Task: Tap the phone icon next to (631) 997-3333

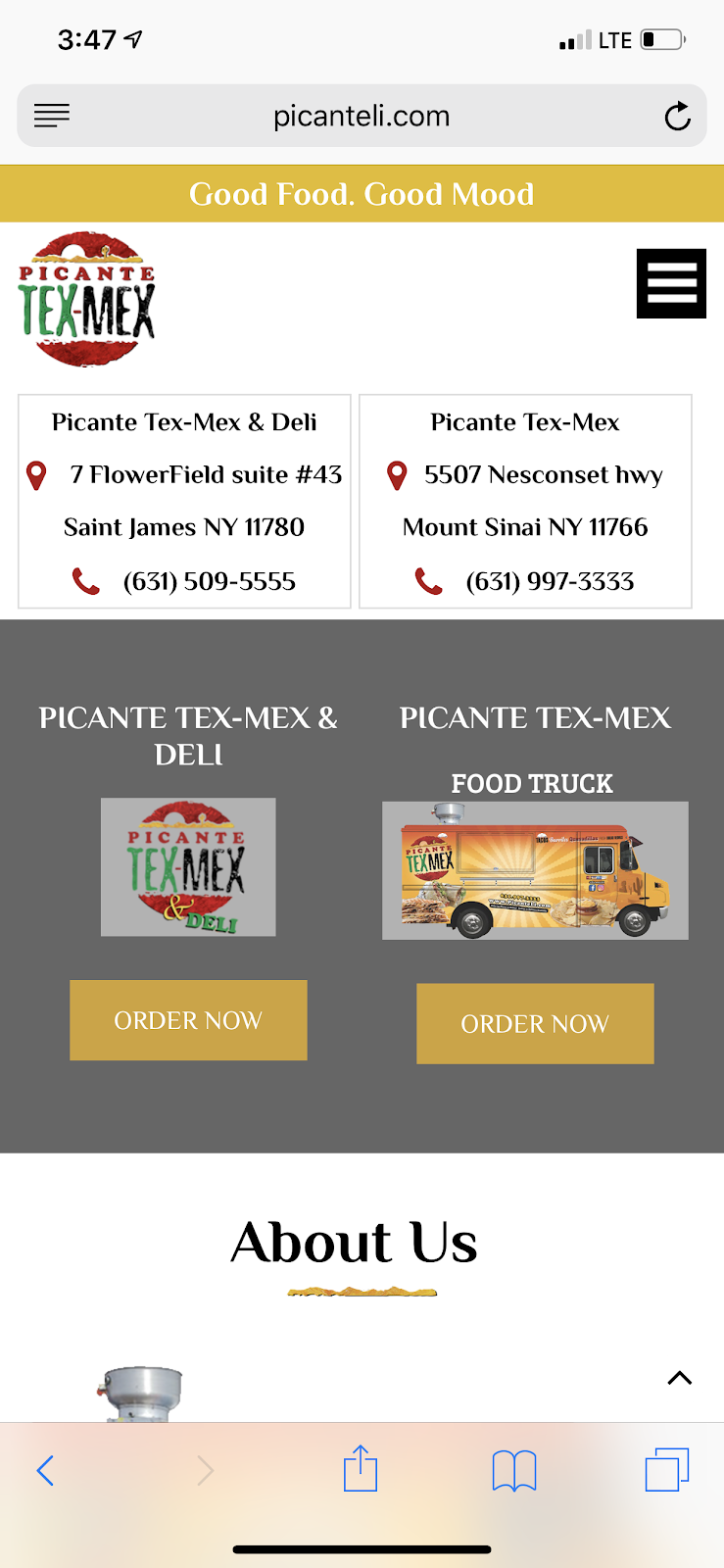Action: [x=428, y=580]
